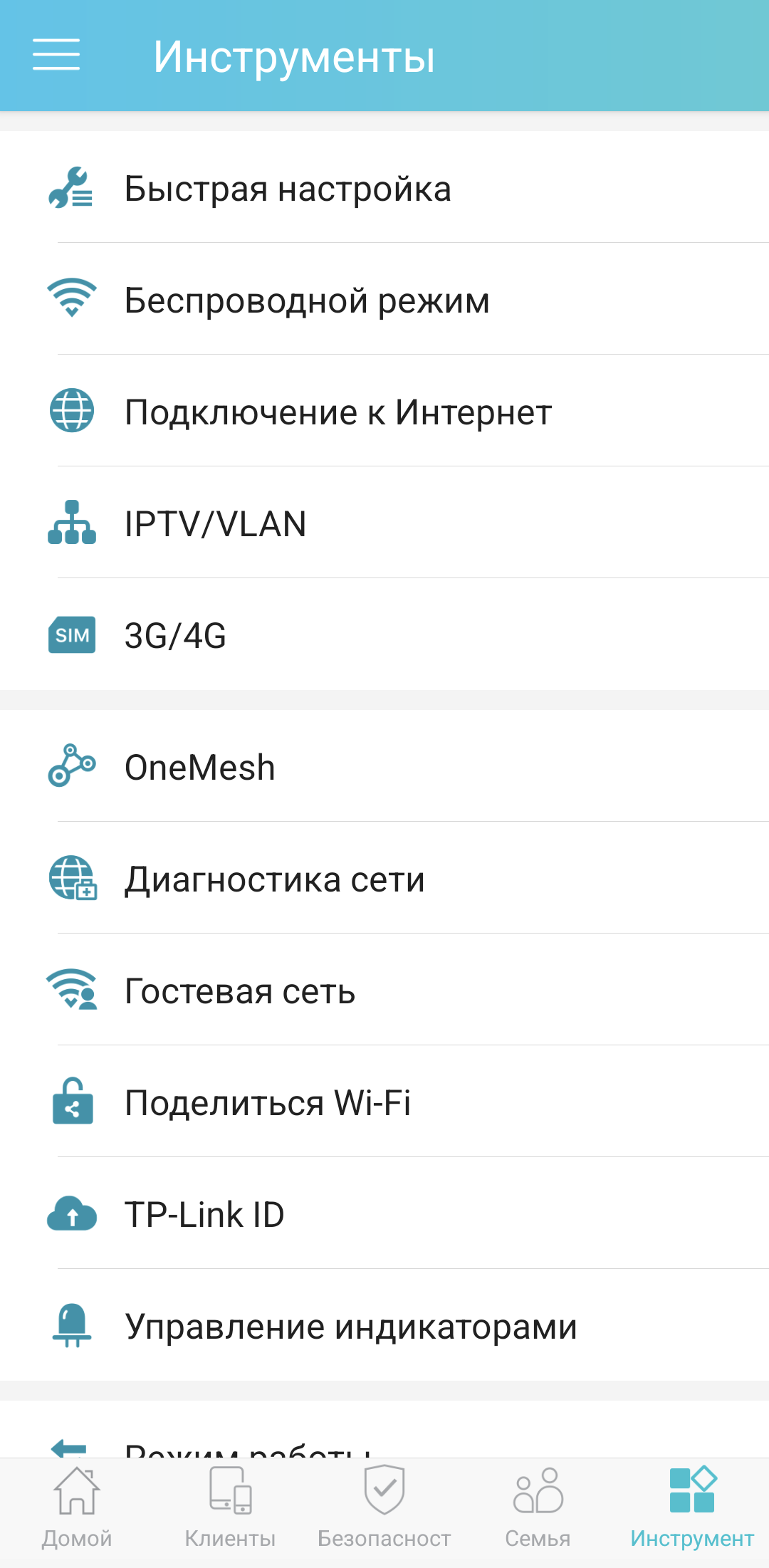This screenshot has height=1568, width=769.
Task: Open Гостевая сеть settings
Action: [x=239, y=991]
